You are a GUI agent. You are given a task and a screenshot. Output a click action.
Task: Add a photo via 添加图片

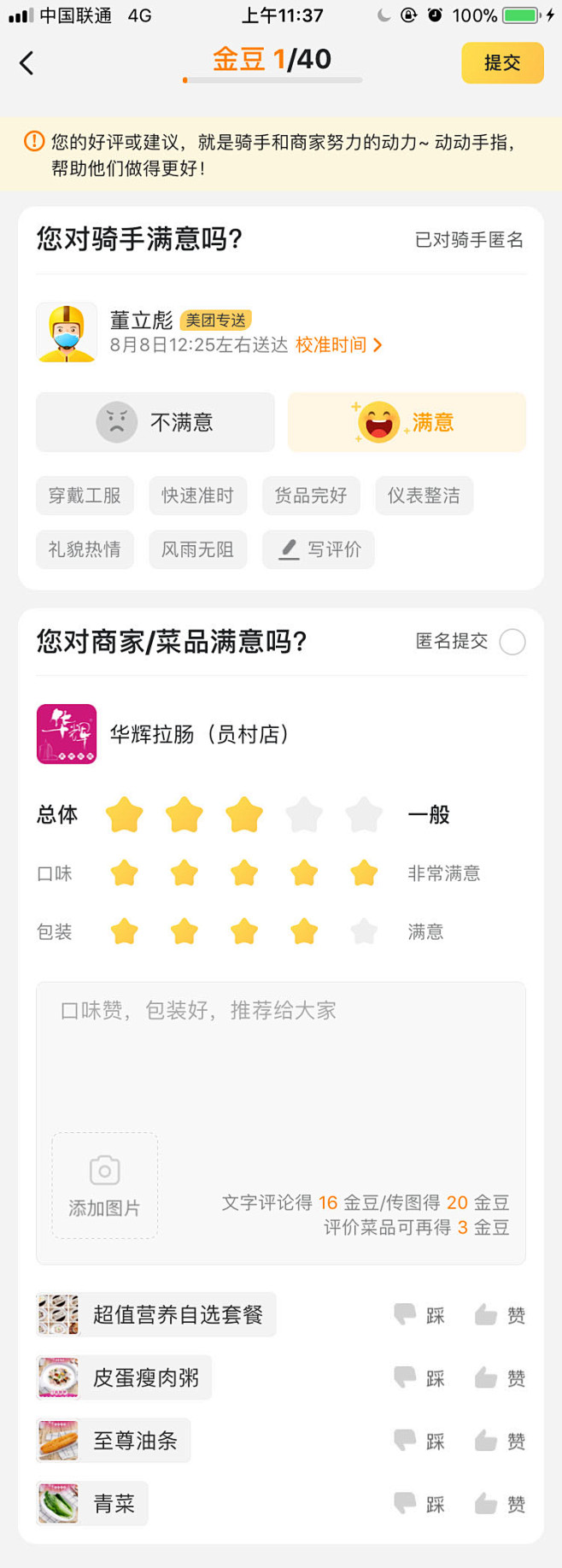click(x=104, y=1184)
